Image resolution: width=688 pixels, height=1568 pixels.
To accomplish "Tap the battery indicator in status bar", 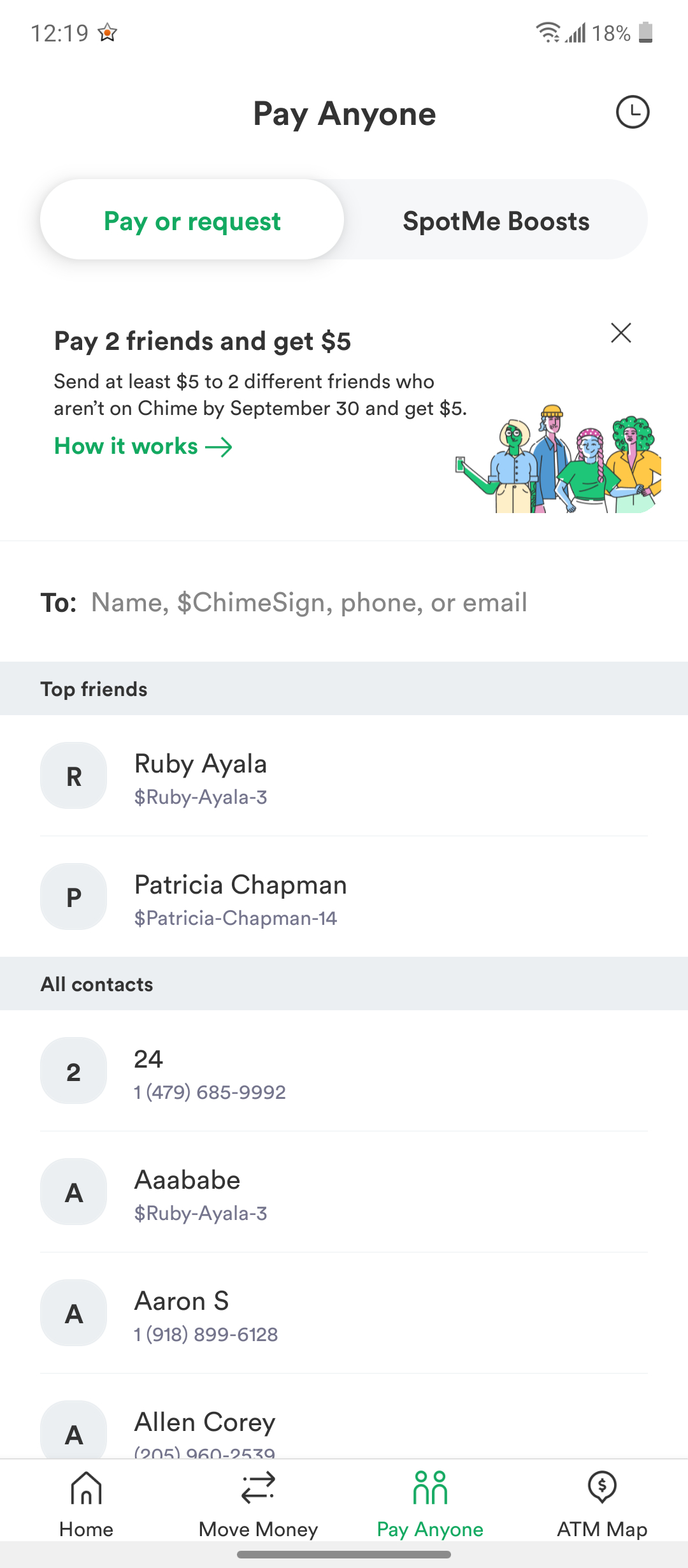I will click(645, 31).
